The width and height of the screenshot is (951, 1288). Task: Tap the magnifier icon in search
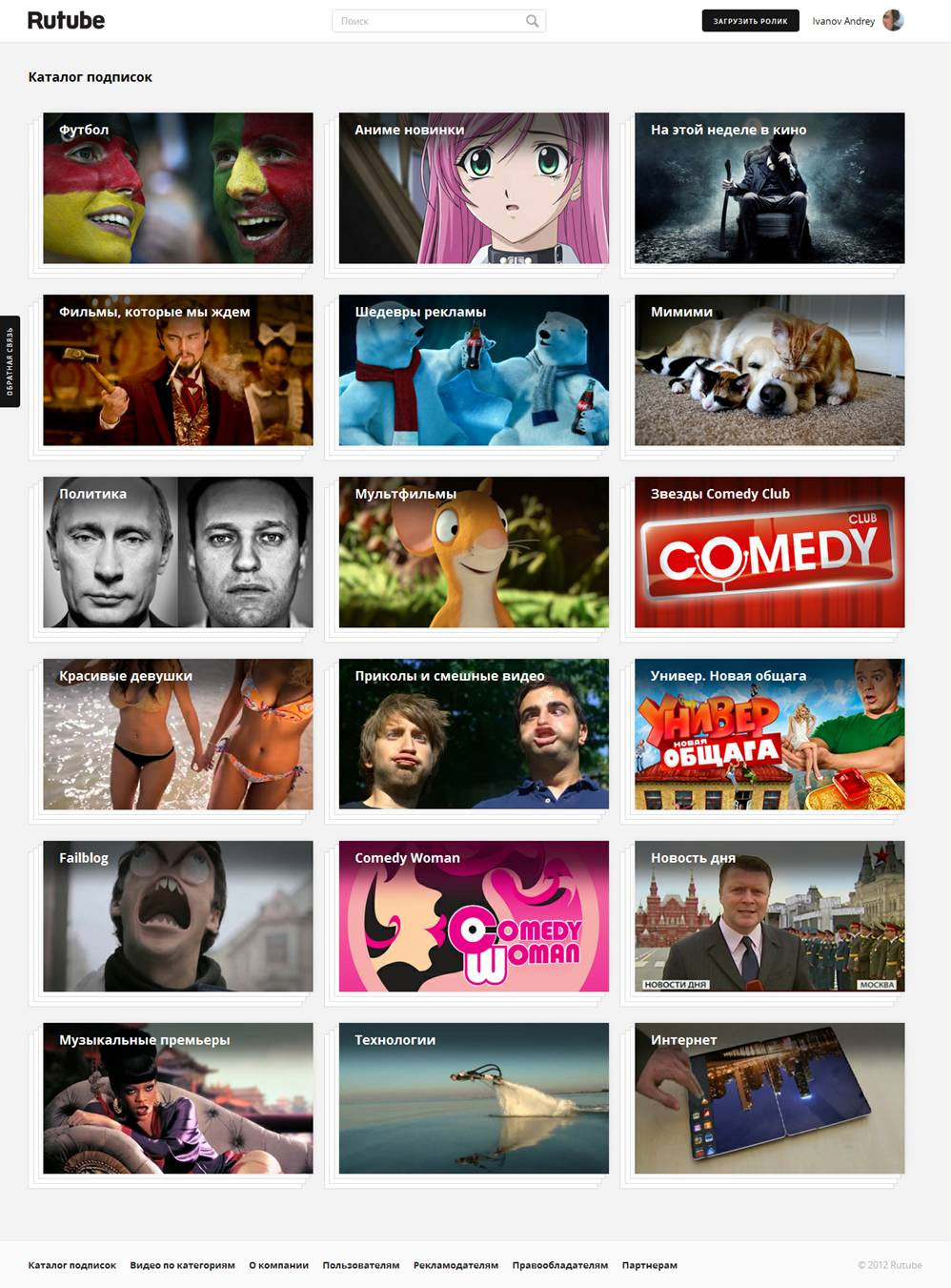(x=532, y=21)
